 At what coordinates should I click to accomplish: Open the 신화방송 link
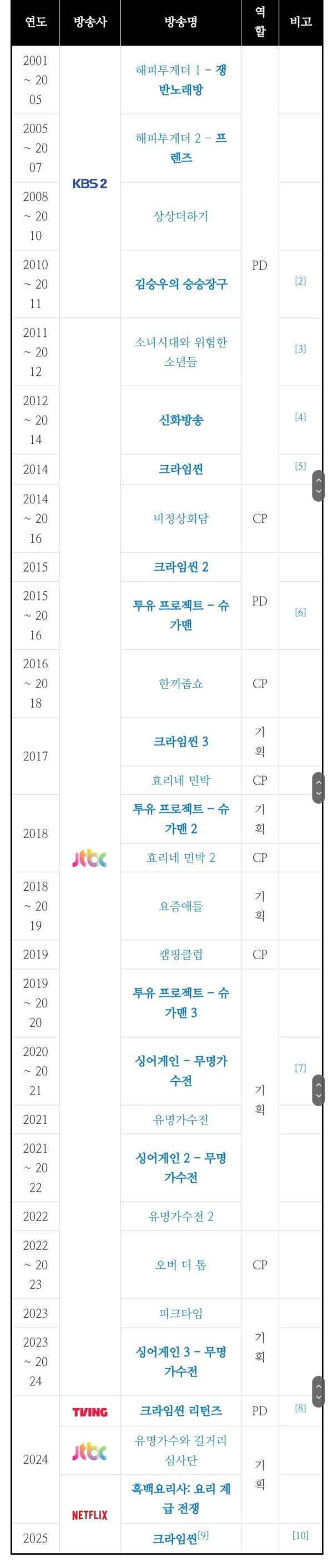pos(180,420)
